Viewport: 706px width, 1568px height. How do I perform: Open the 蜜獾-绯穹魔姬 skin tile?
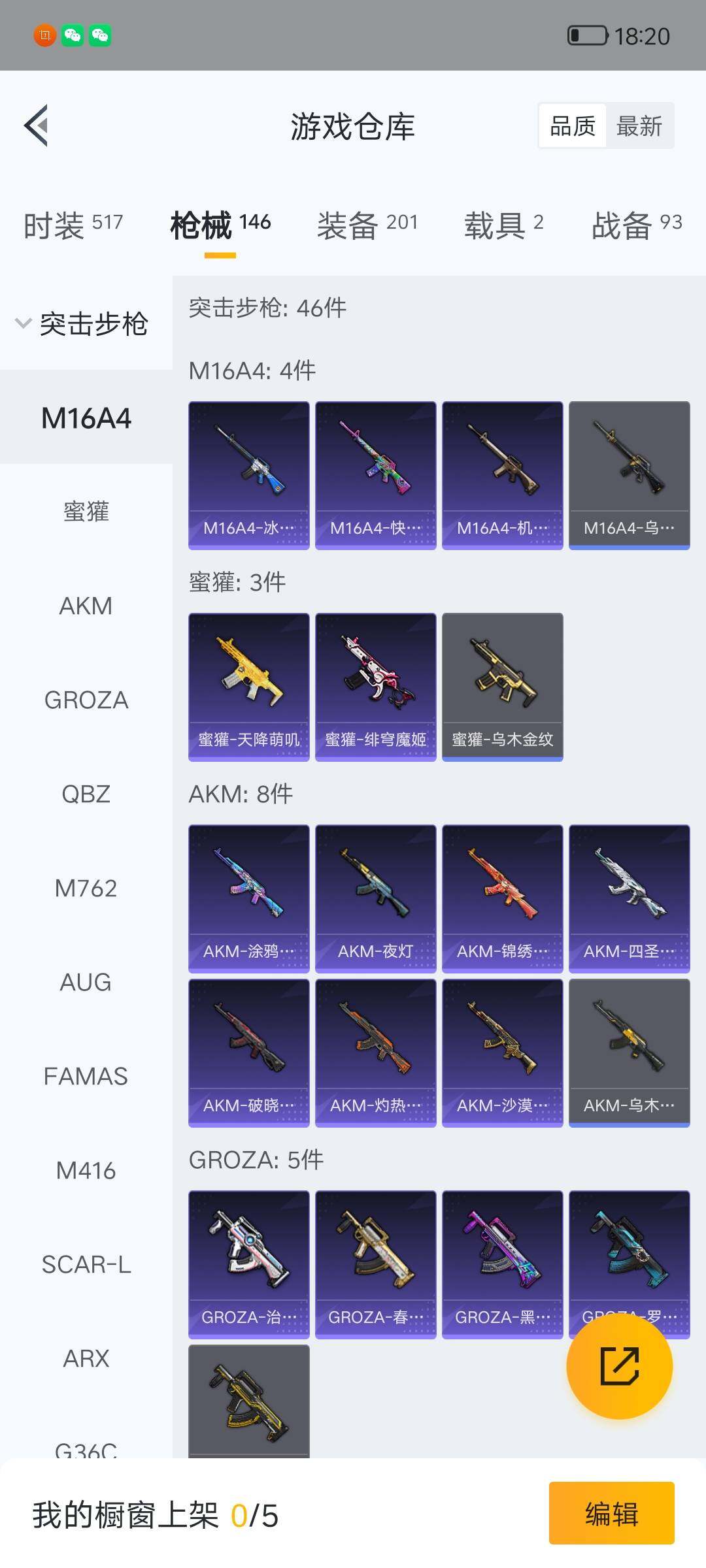[376, 687]
